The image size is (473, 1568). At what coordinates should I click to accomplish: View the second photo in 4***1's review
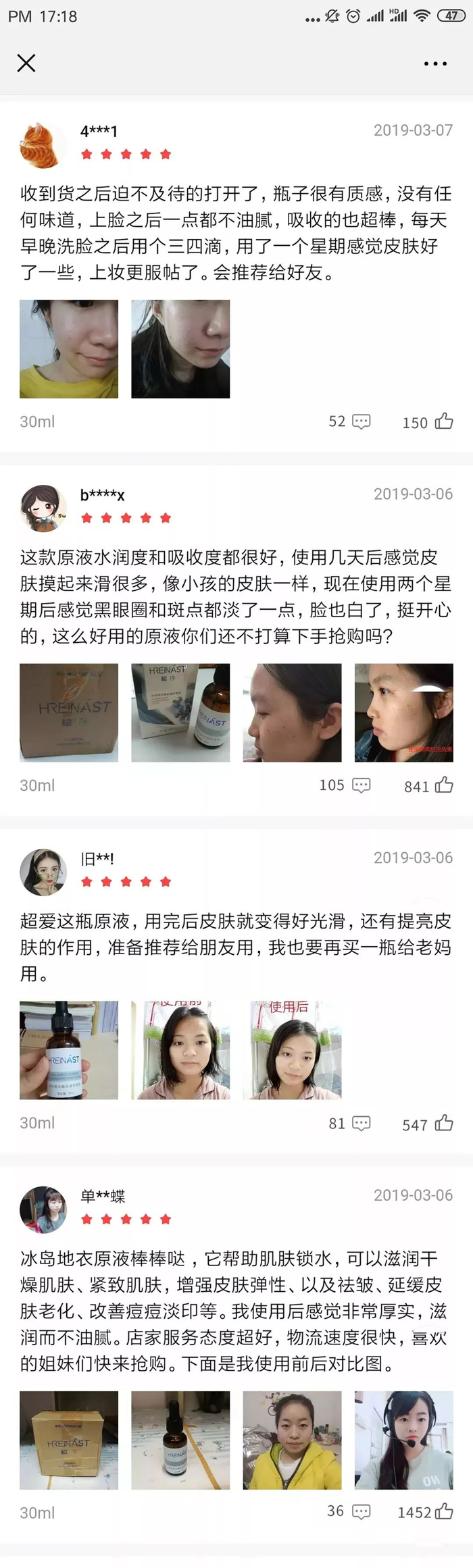tap(180, 349)
